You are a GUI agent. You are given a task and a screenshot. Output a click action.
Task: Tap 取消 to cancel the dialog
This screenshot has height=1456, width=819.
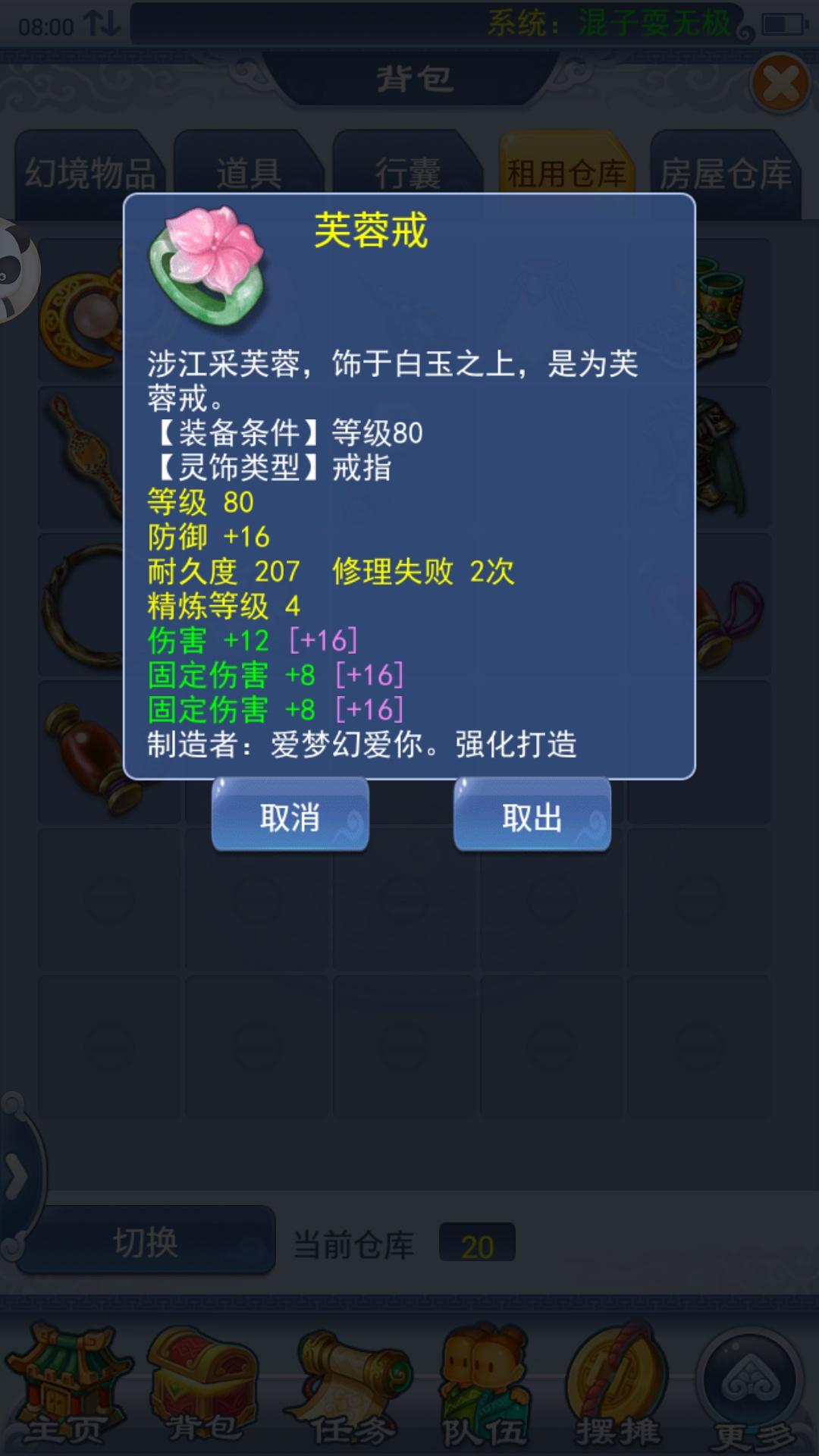290,816
